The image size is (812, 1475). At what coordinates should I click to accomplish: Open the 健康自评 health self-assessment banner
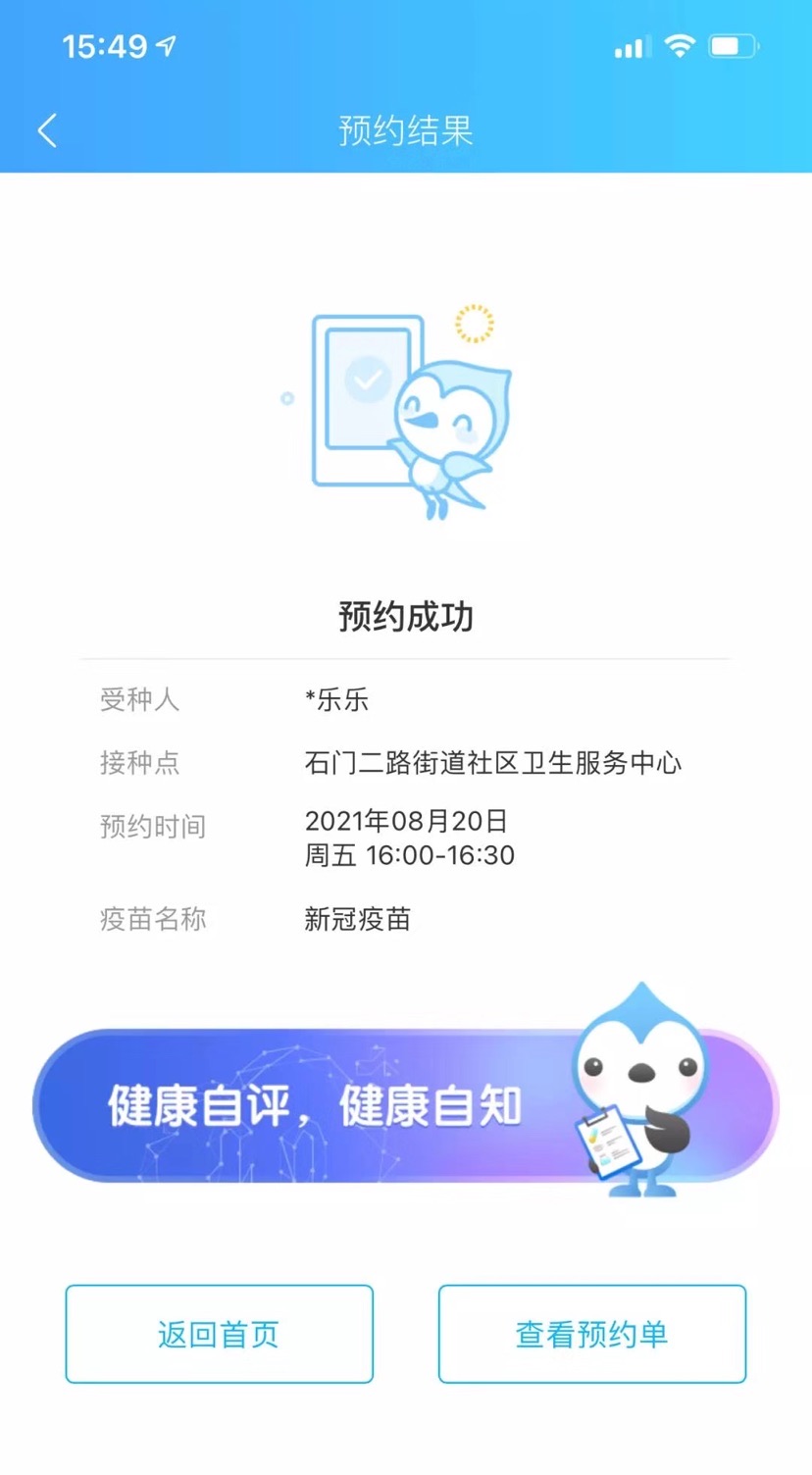[405, 1105]
